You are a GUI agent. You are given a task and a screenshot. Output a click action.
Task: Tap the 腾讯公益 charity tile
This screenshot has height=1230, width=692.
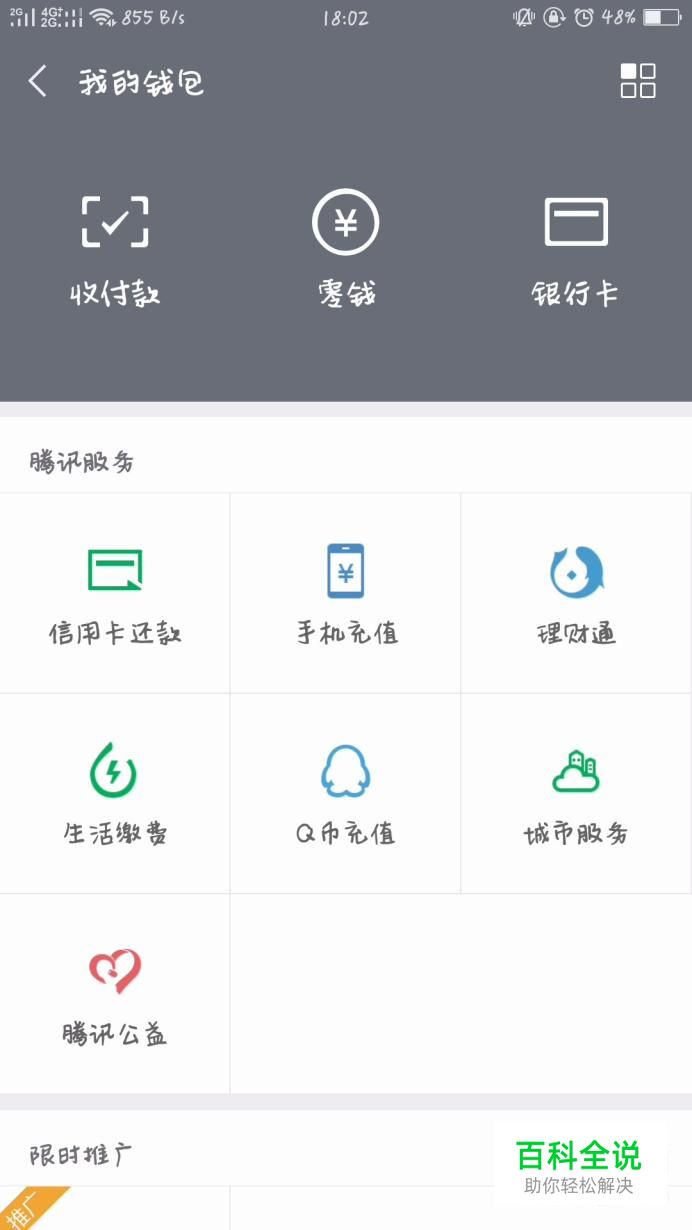point(115,994)
